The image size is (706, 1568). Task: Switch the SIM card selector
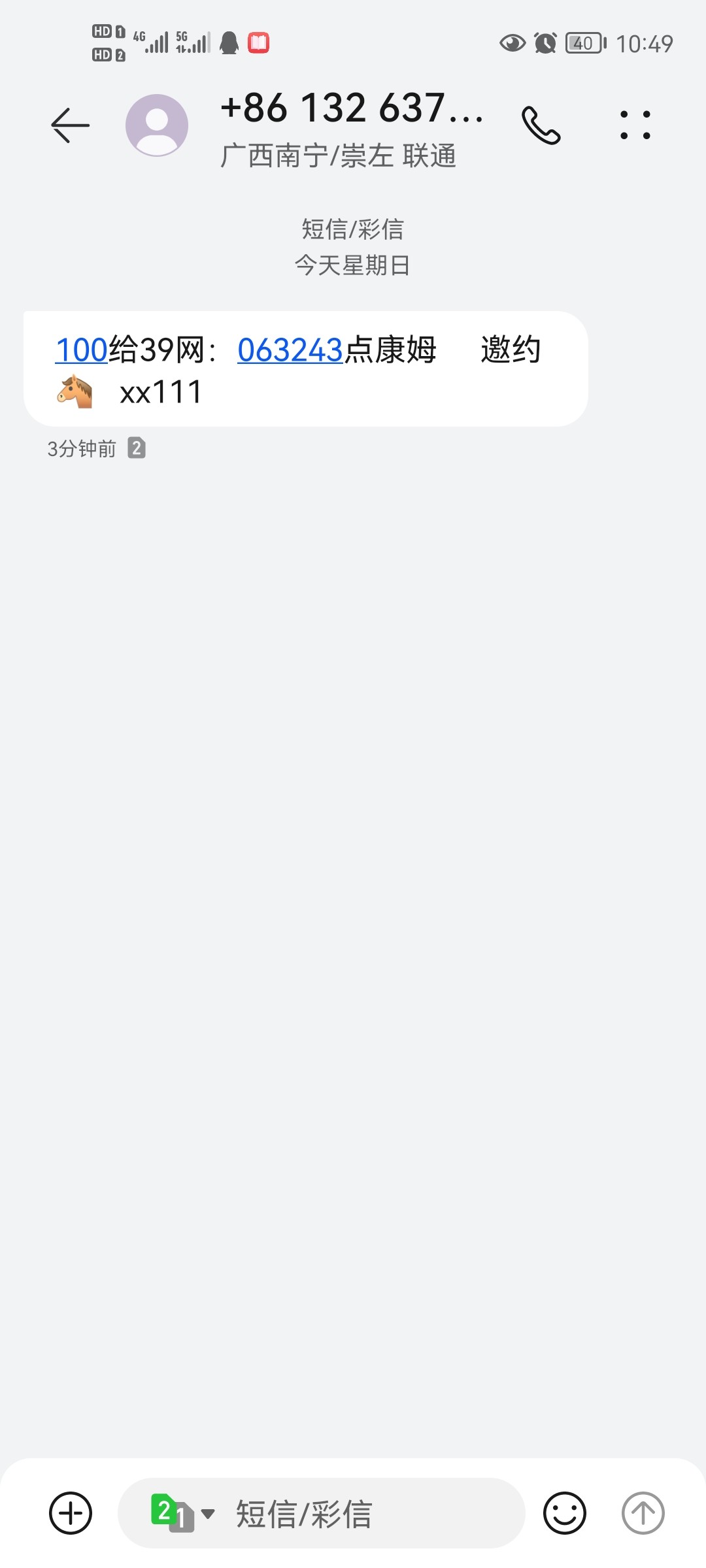(182, 1513)
